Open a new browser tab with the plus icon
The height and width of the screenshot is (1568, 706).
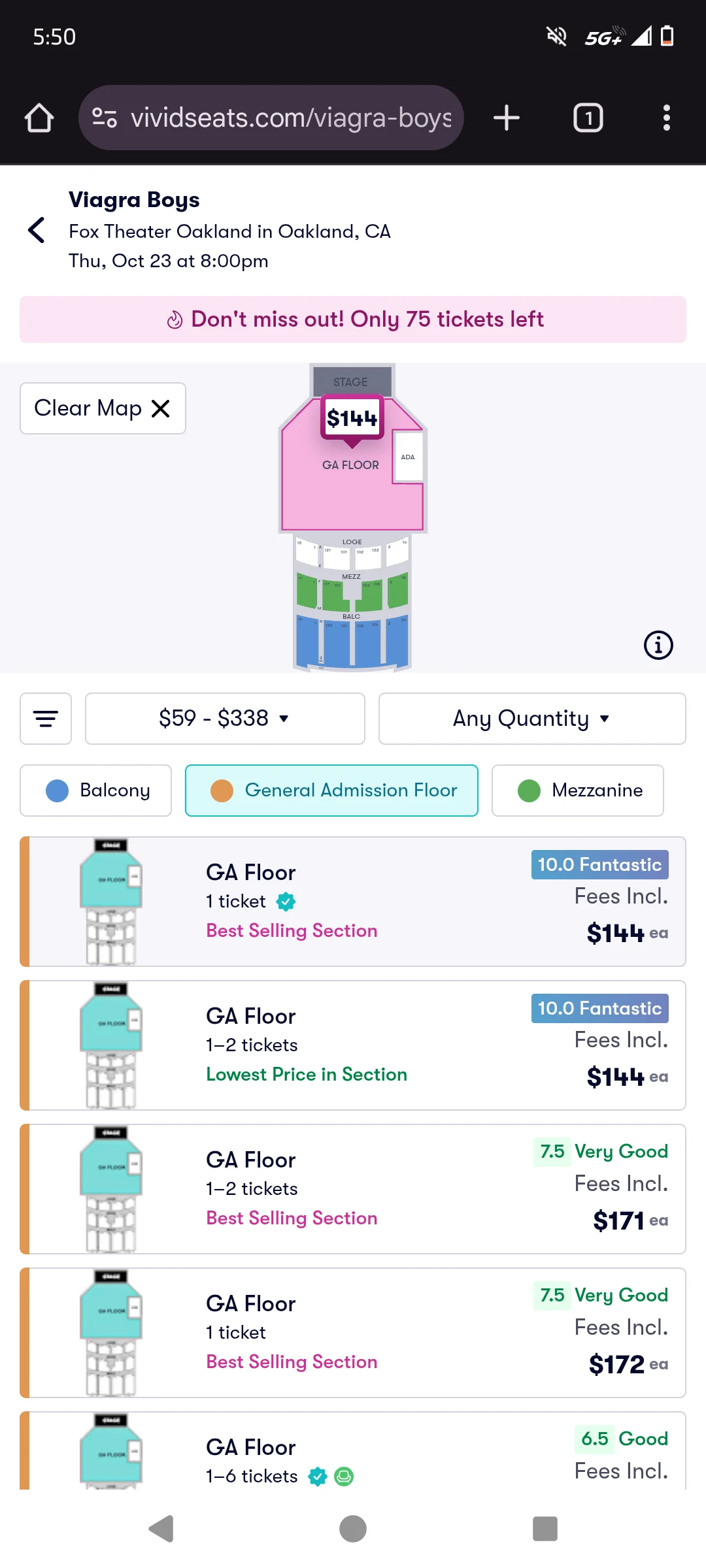[506, 118]
